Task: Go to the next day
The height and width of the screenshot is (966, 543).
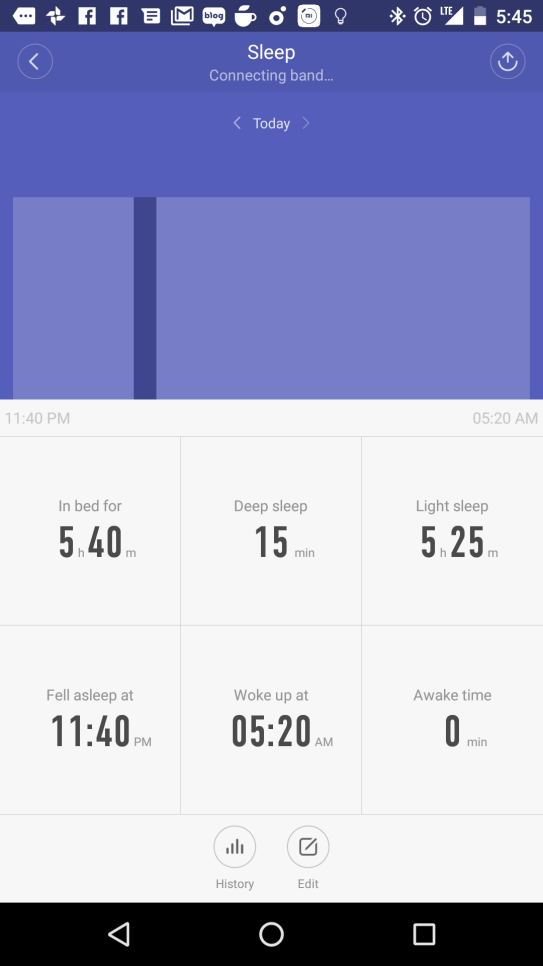Action: (x=306, y=123)
